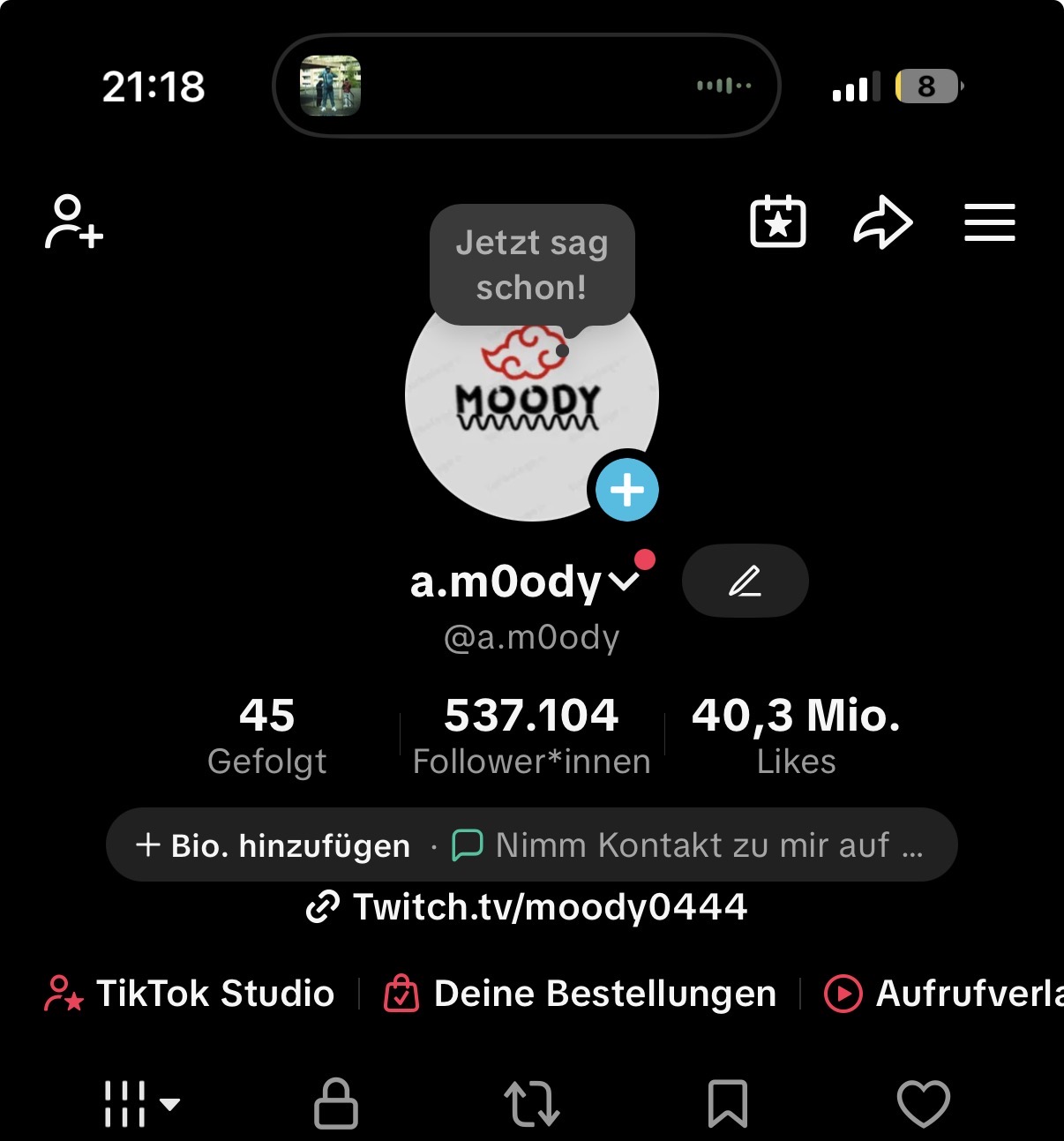
Task: Open the hamburger settings menu
Action: [x=989, y=222]
